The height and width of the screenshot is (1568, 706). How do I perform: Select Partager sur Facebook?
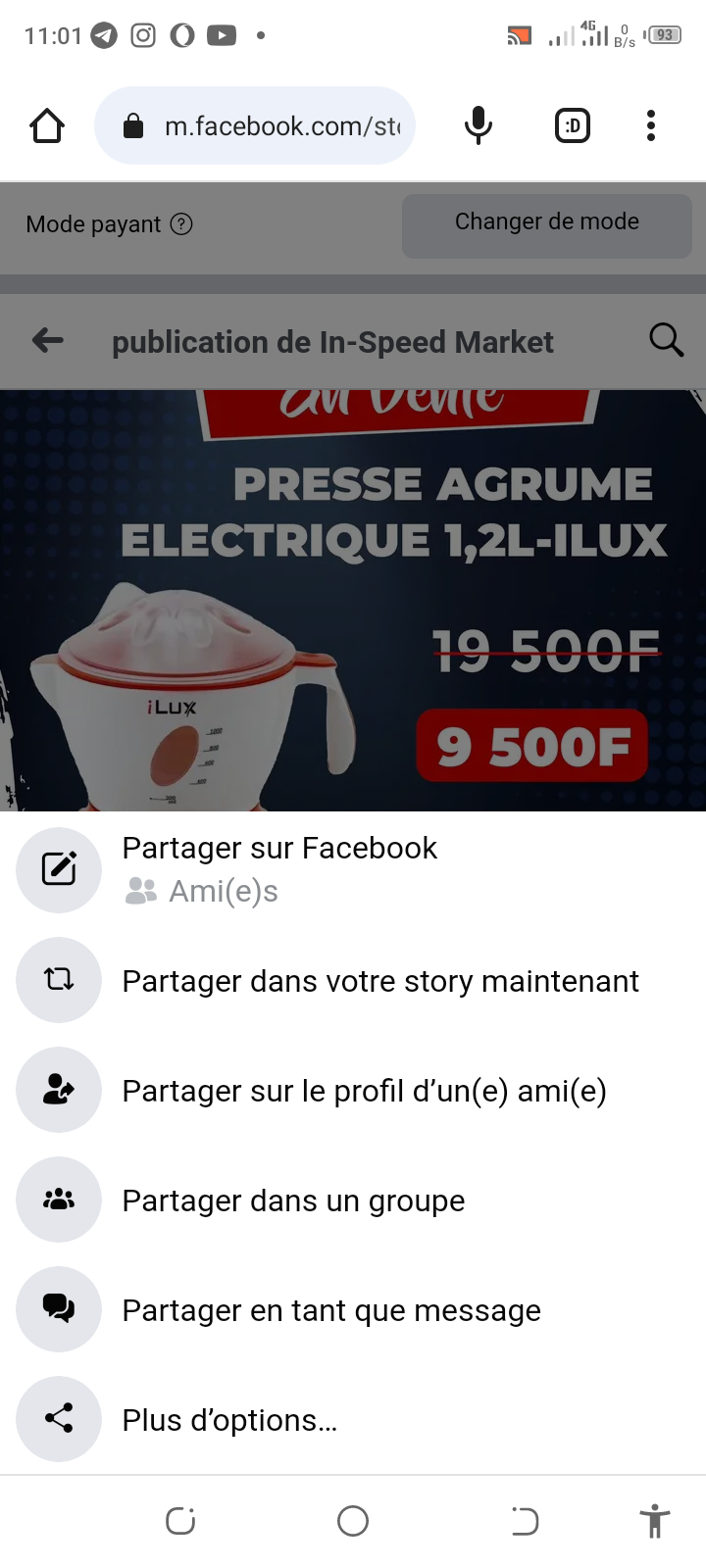point(279,868)
